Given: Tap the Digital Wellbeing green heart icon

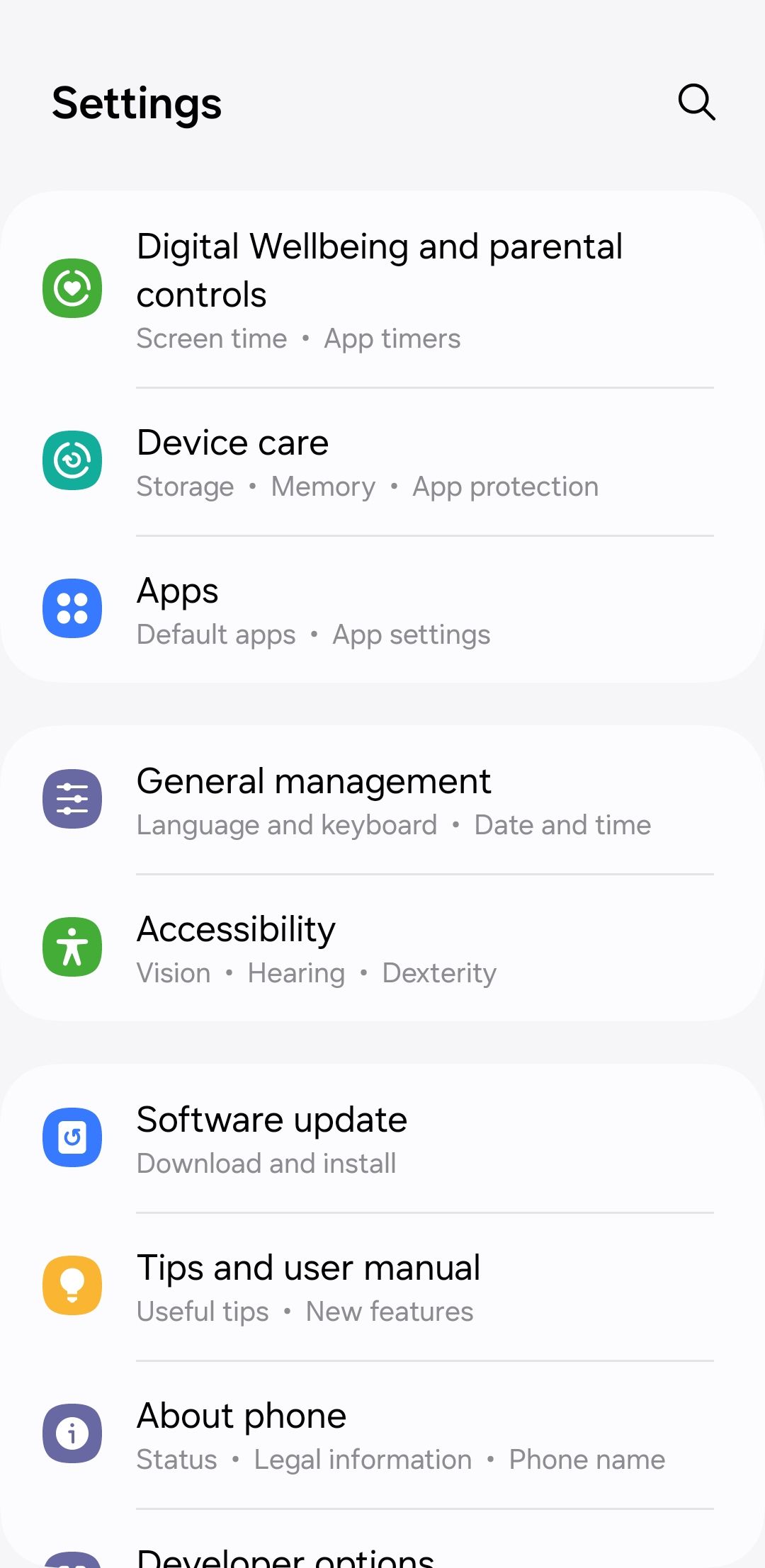Looking at the screenshot, I should coord(72,286).
